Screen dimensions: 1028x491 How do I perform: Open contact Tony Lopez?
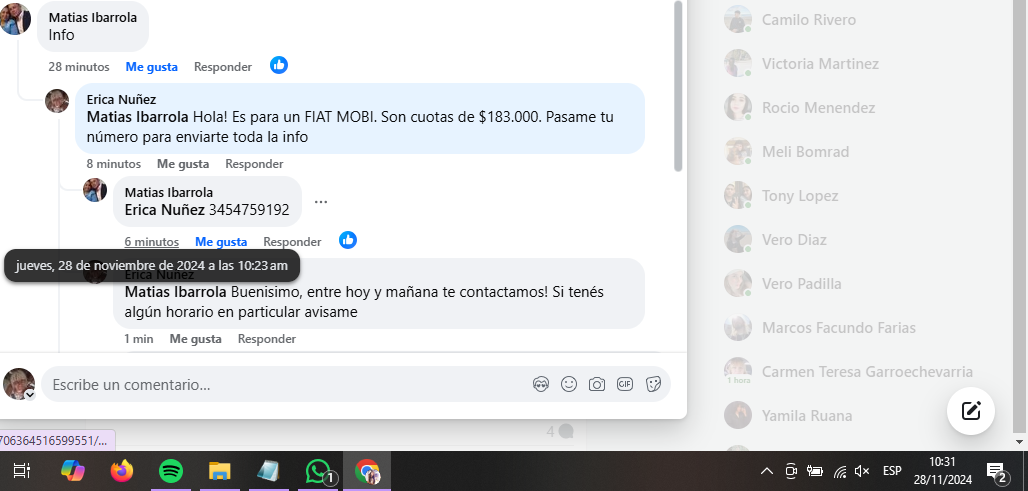click(800, 196)
